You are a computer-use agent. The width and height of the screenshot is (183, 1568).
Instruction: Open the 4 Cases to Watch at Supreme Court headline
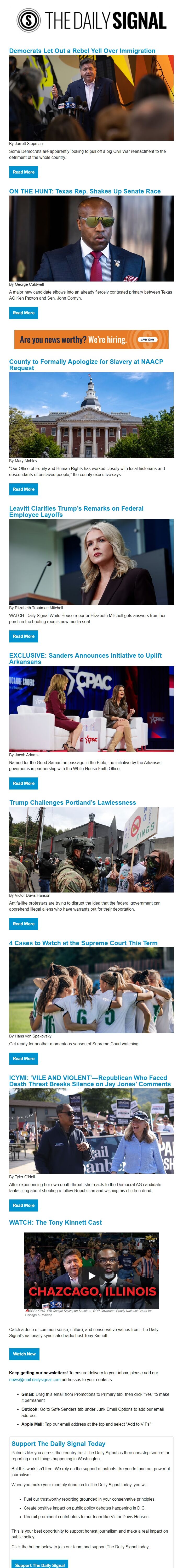point(83,943)
